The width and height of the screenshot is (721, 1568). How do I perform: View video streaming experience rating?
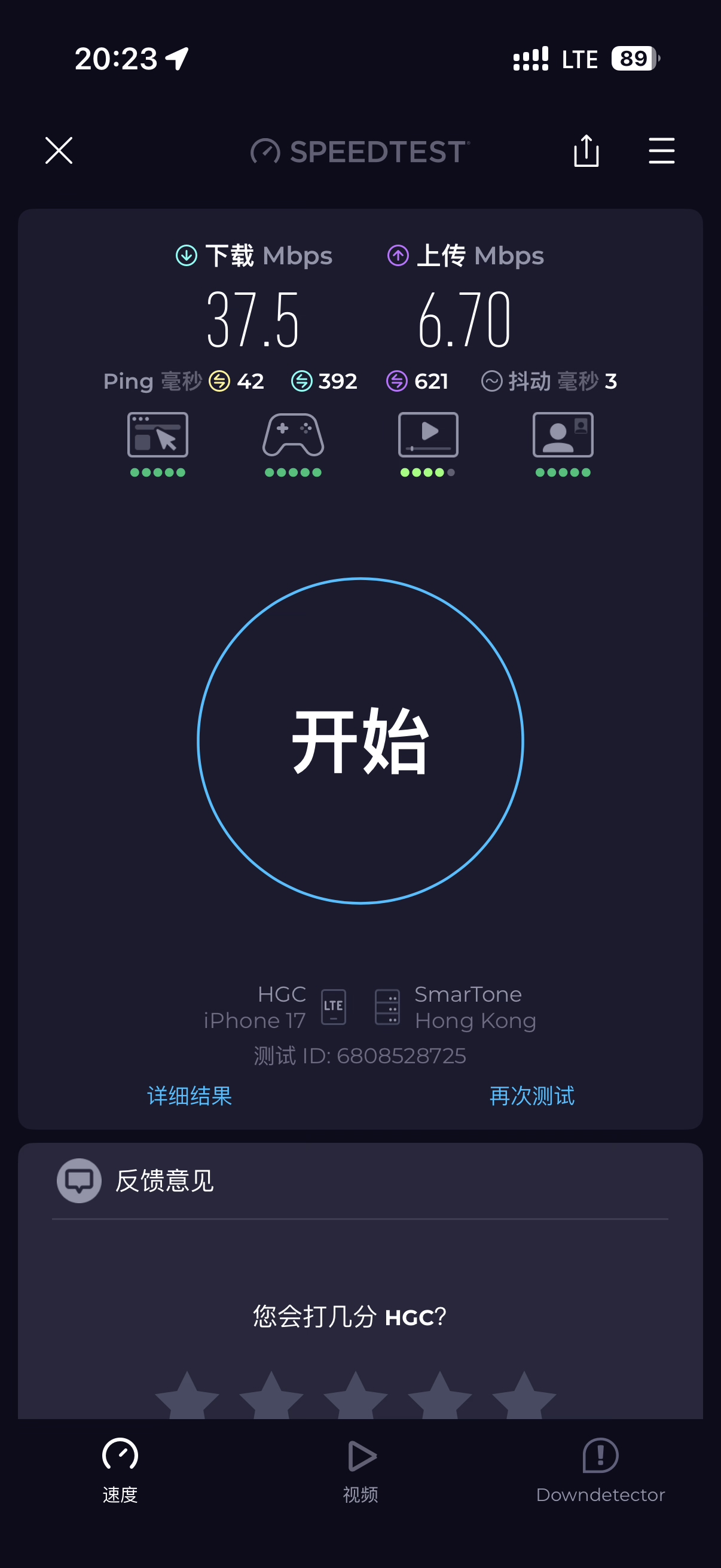tap(427, 443)
